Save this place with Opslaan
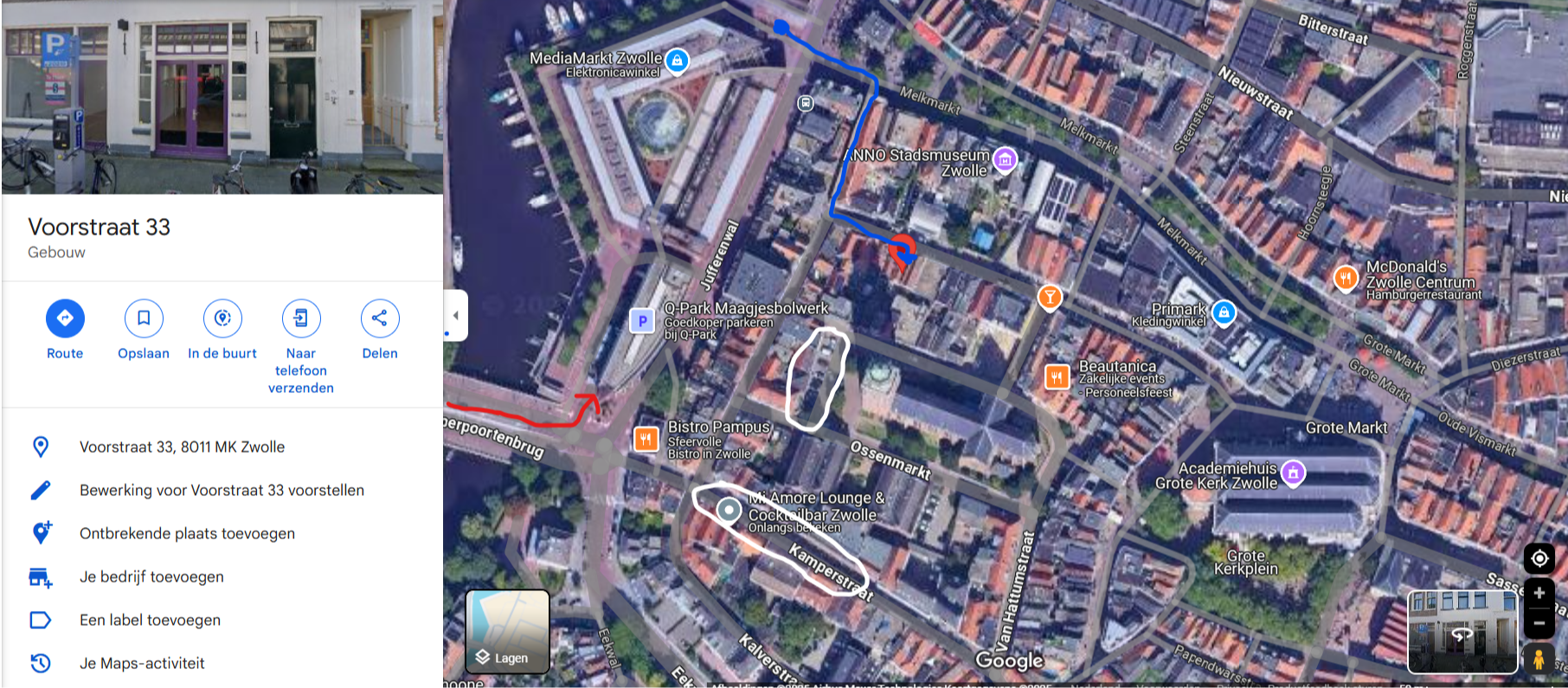 pos(144,318)
